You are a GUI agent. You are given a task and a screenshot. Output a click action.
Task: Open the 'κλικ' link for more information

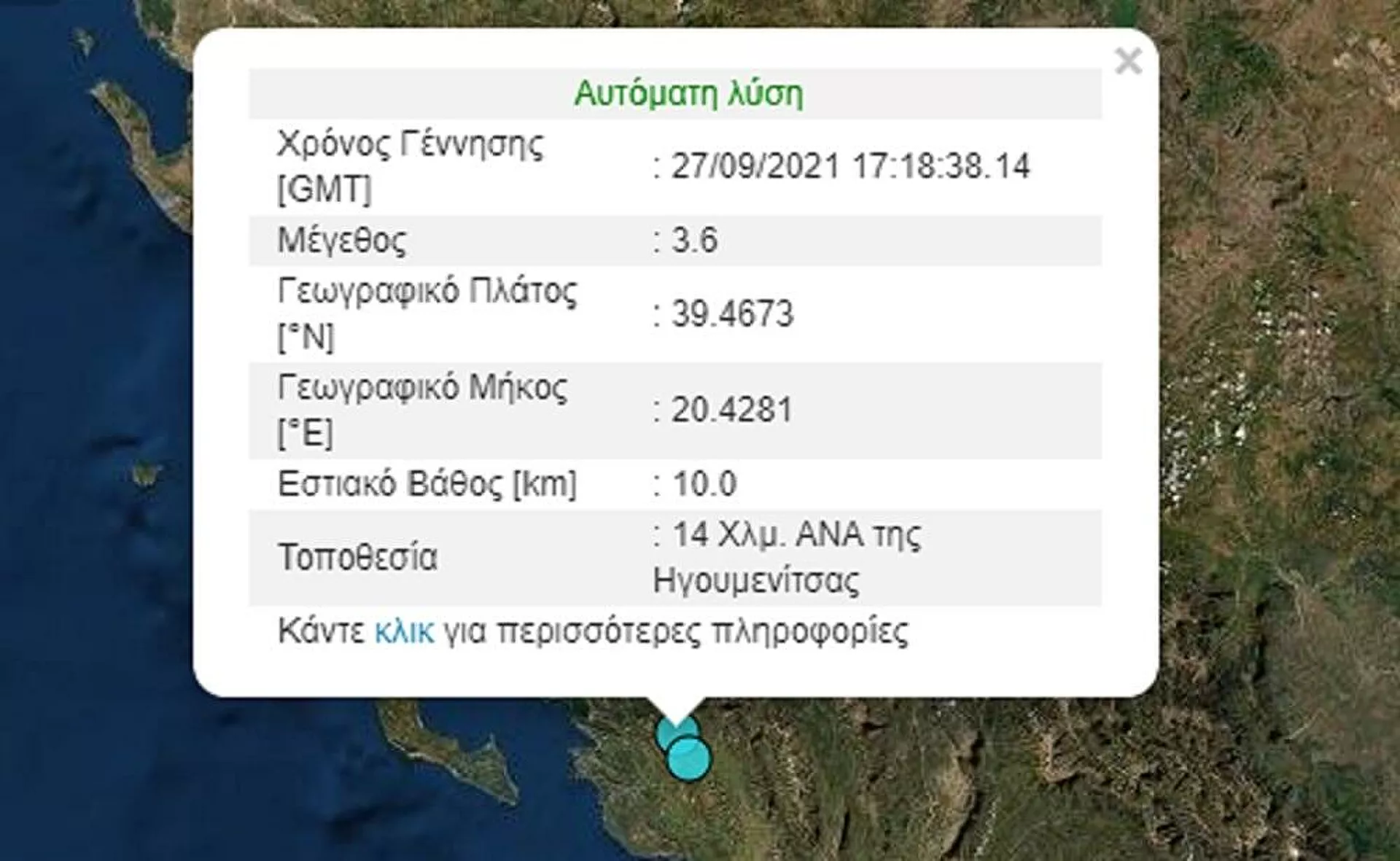(404, 631)
